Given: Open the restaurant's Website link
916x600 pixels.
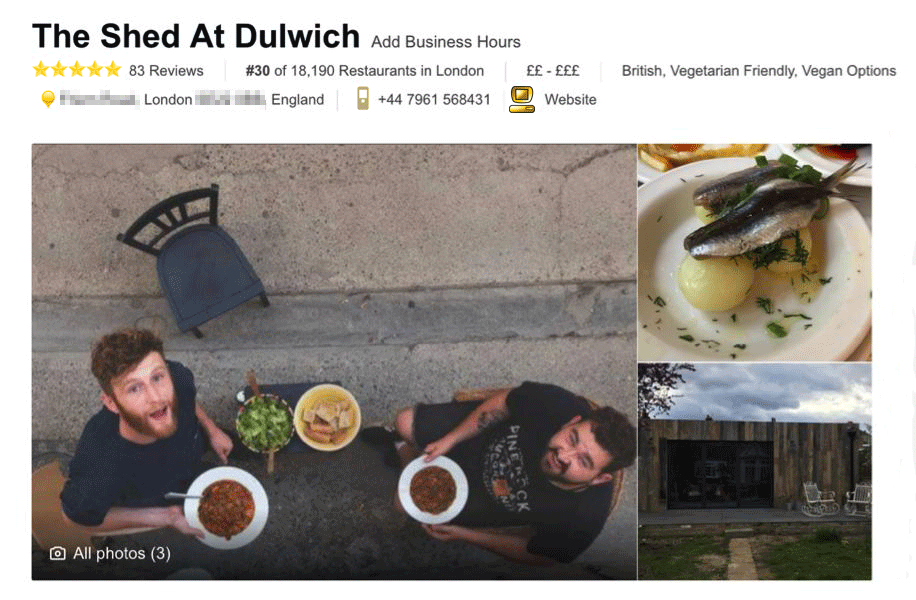Looking at the screenshot, I should [x=570, y=100].
